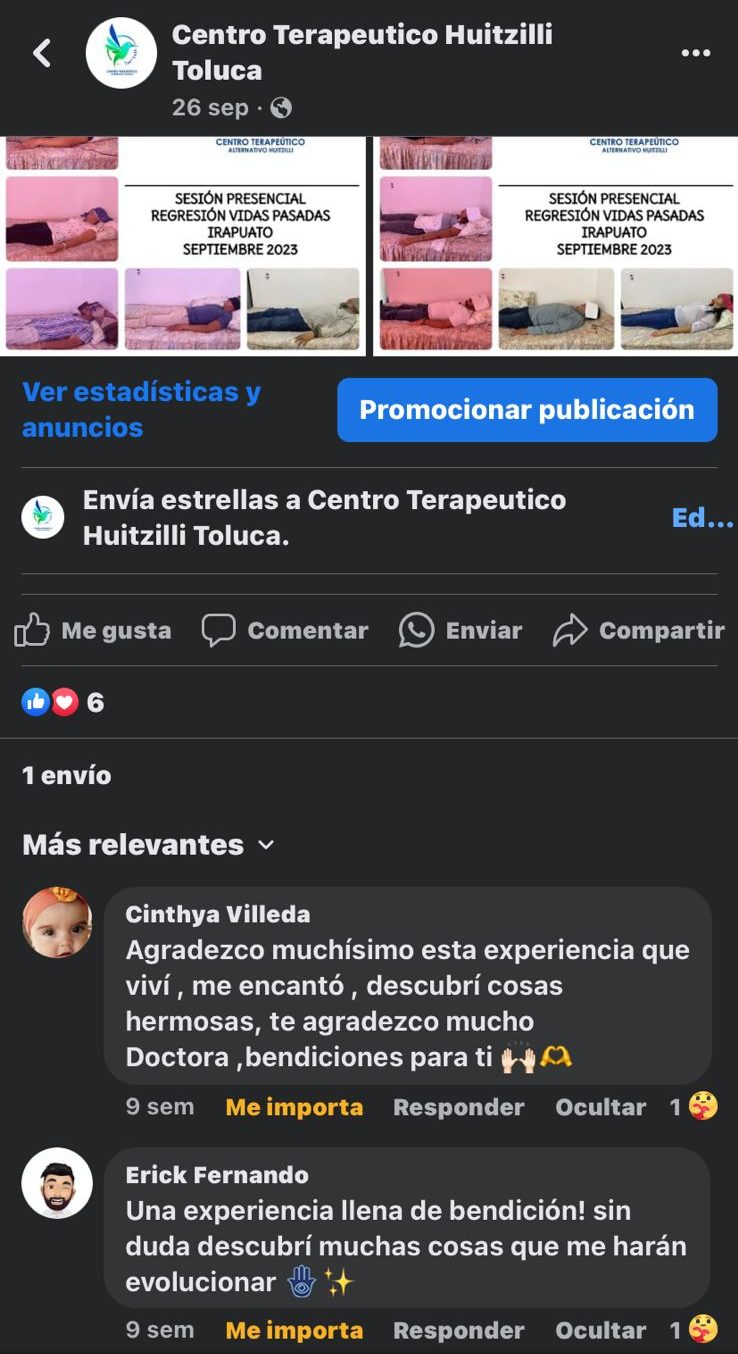This screenshot has height=1354, width=738.
Task: Go back with the top-left arrow
Action: pos(42,53)
